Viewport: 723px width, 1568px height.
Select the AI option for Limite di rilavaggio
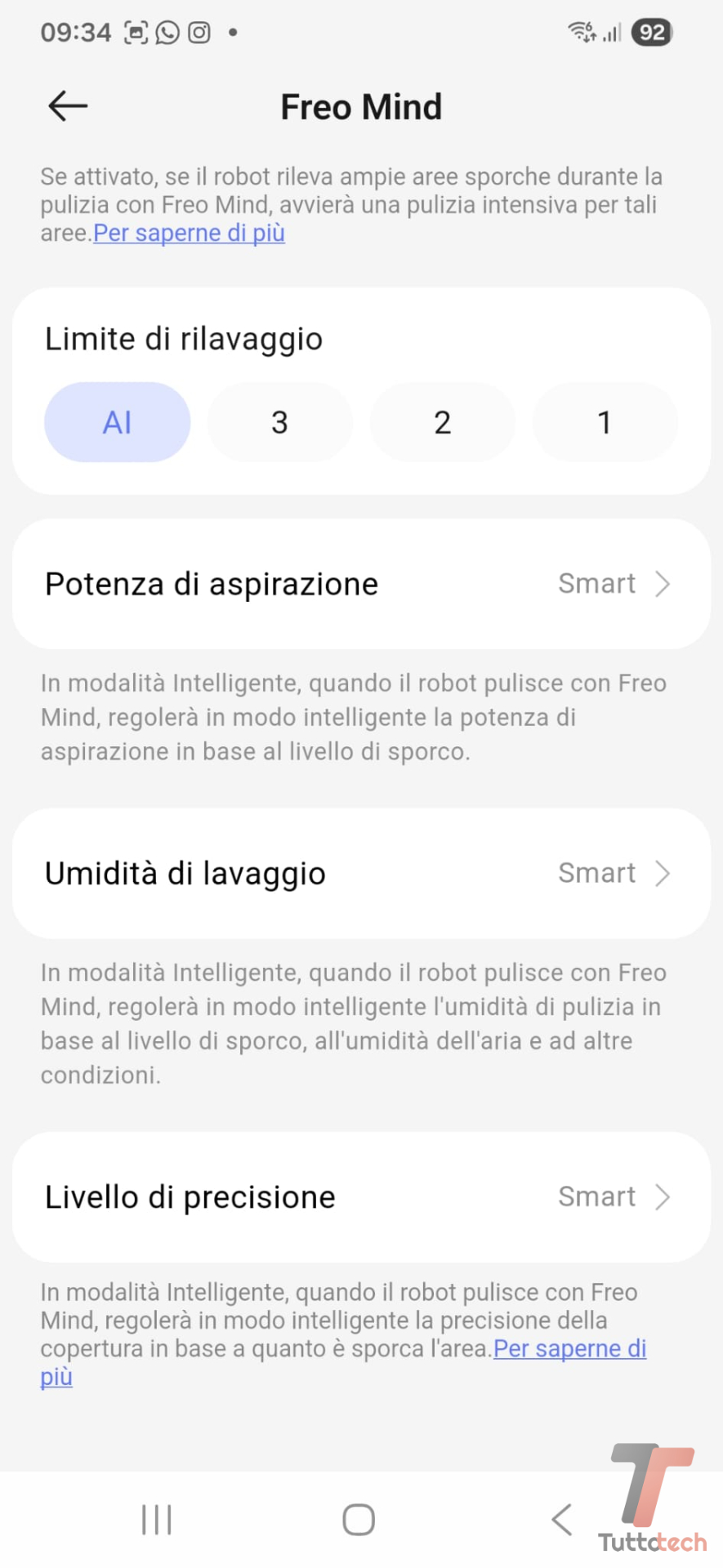117,422
